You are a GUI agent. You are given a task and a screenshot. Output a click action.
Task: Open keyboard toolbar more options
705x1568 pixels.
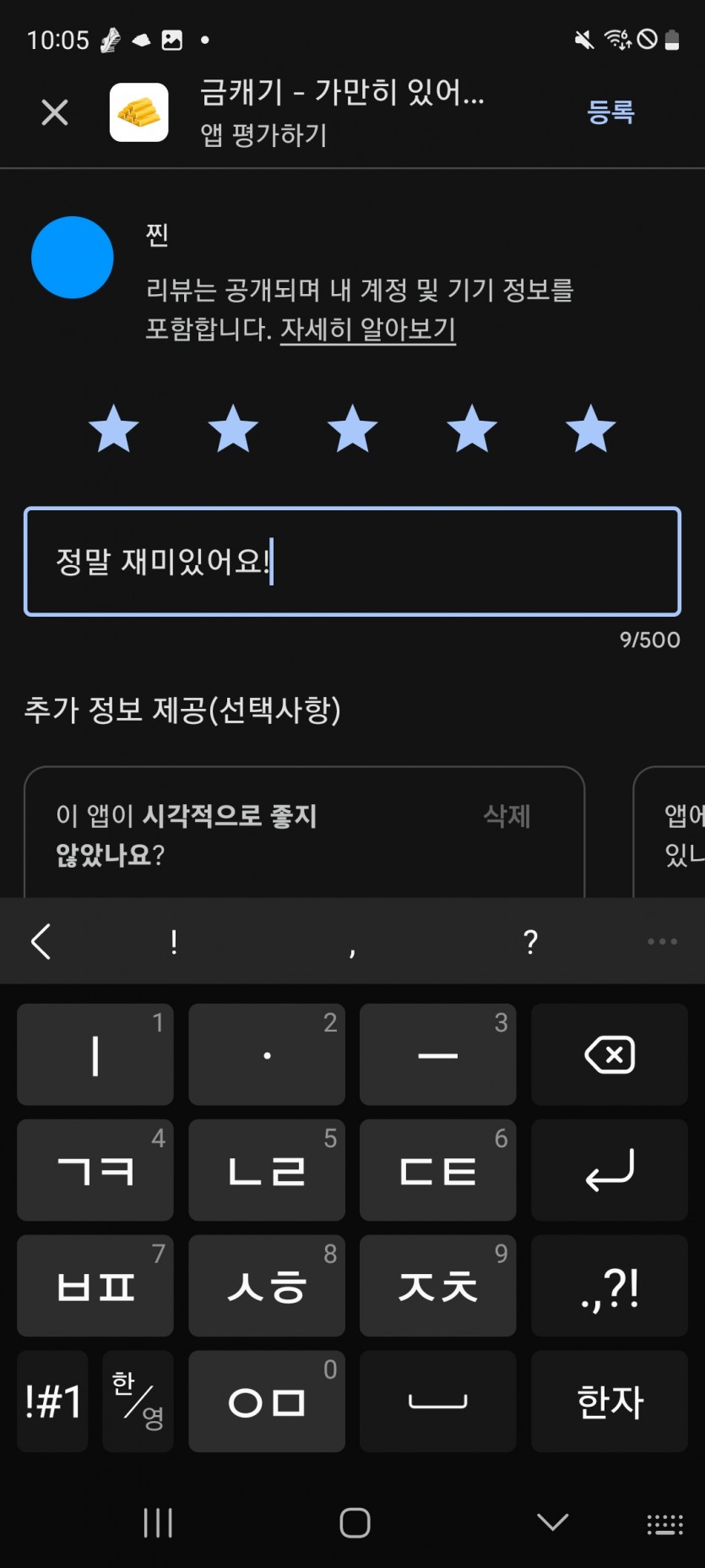pos(662,941)
